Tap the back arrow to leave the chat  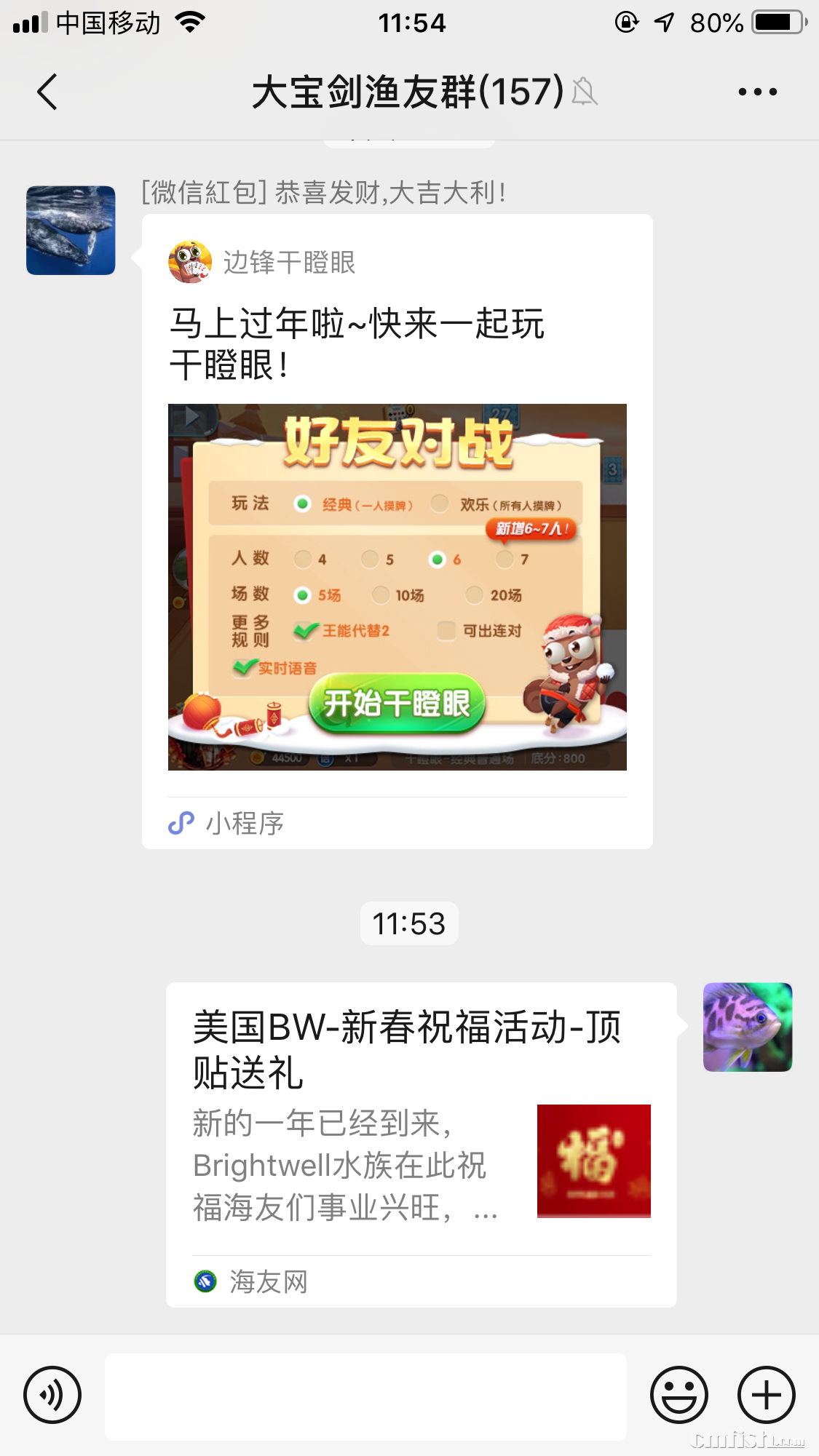click(x=46, y=92)
